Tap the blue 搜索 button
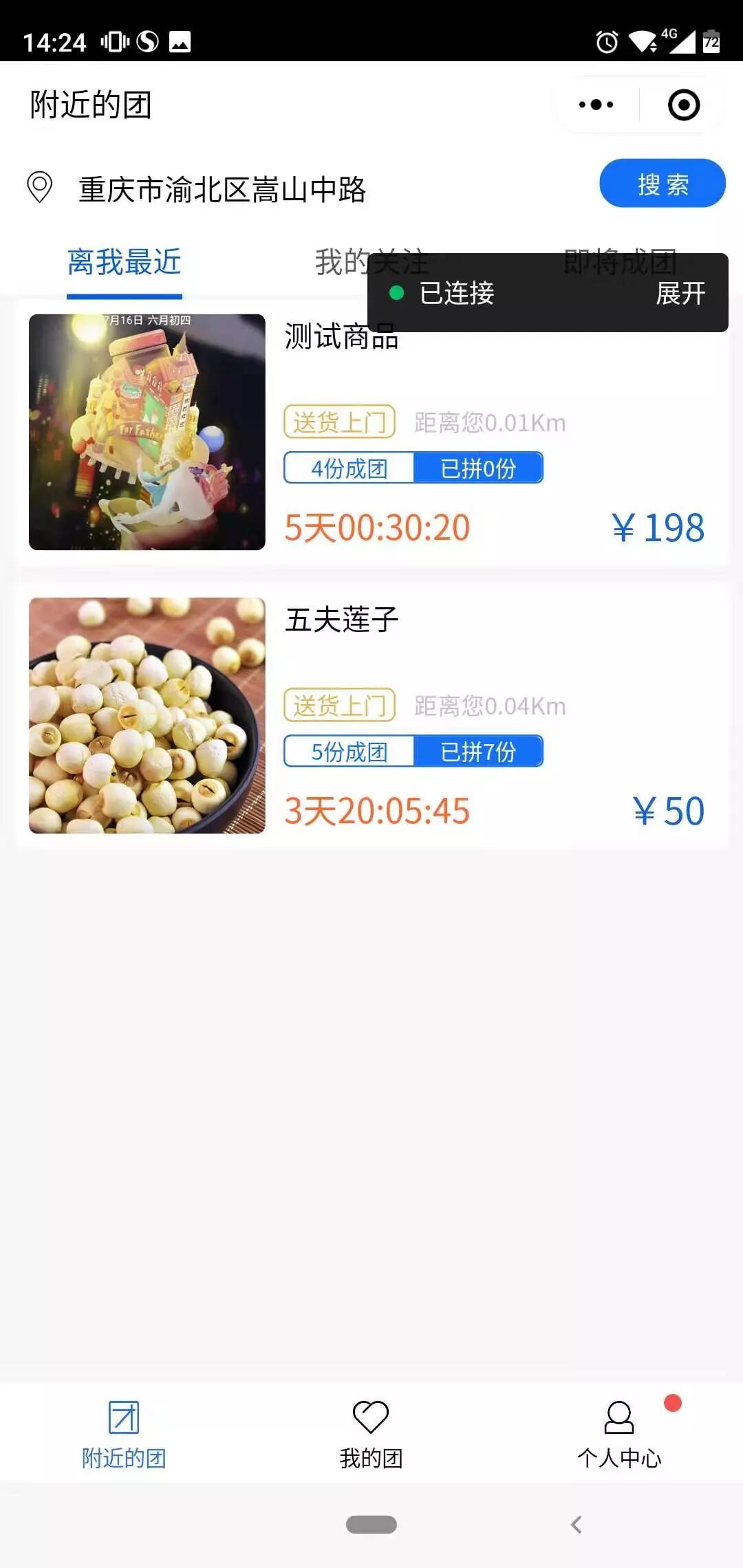This screenshot has height=1568, width=743. pos(662,184)
